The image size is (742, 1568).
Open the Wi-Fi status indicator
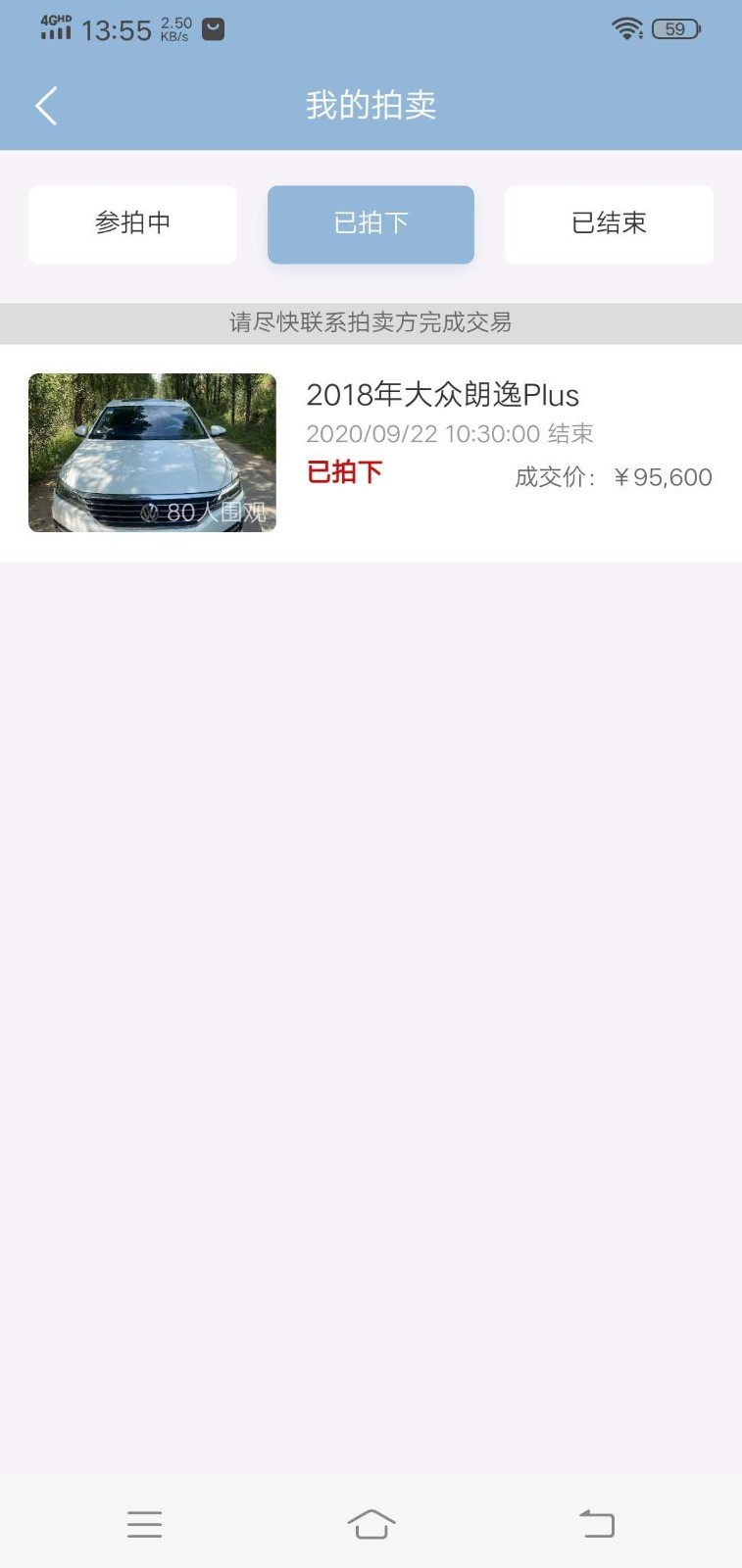coord(628,28)
